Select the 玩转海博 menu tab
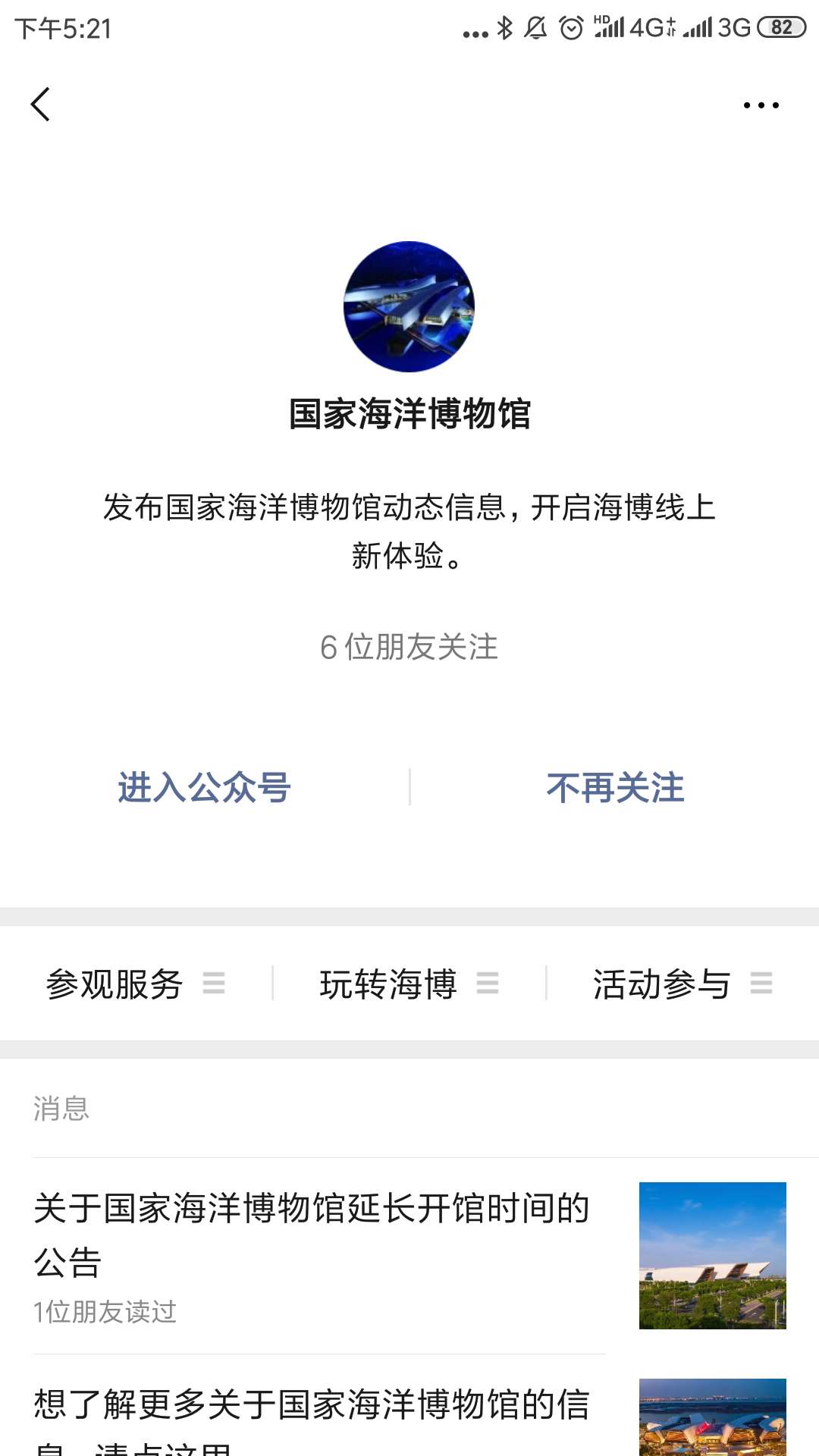This screenshot has height=1456, width=819. point(388,984)
